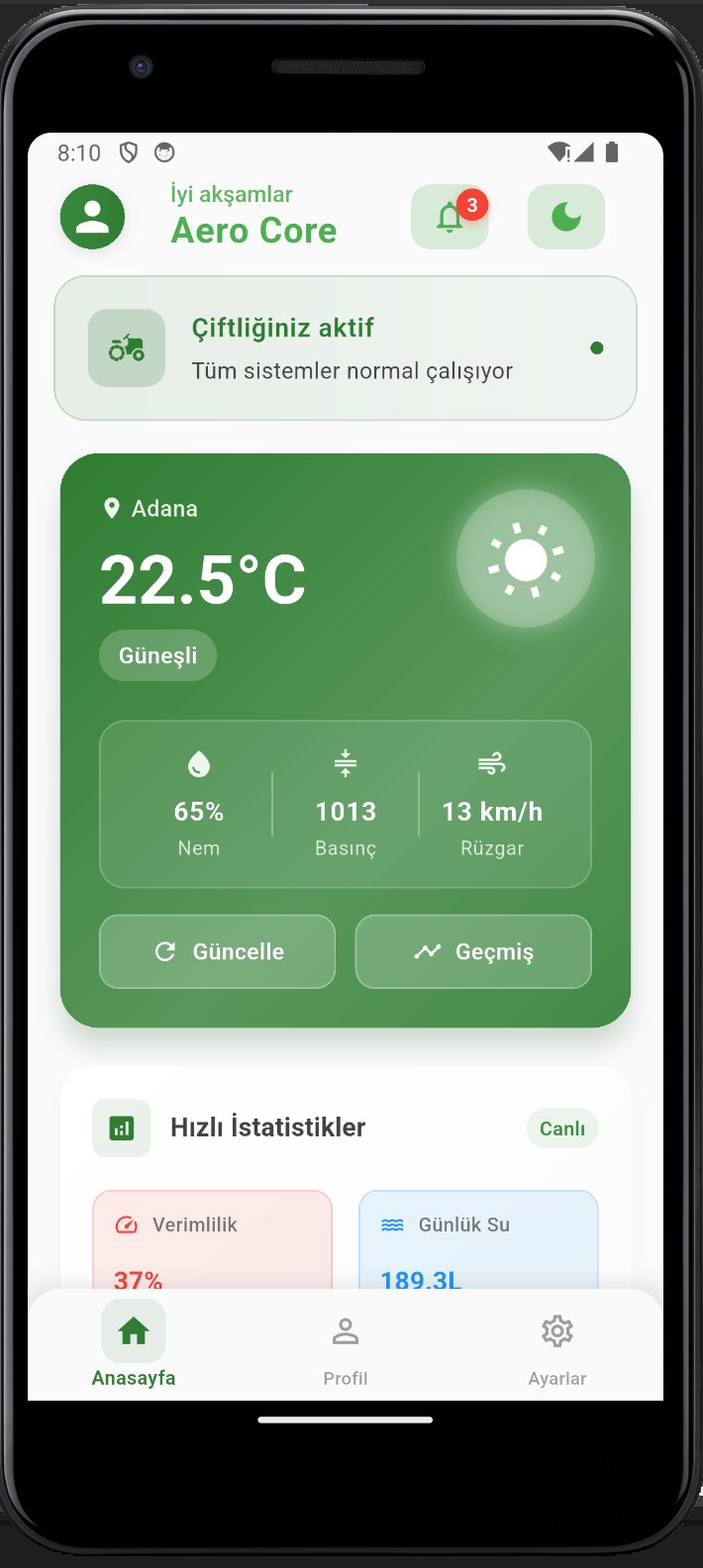This screenshot has width=703, height=1568.
Task: Select the Anasayfa tab
Action: pyautogui.click(x=134, y=1348)
